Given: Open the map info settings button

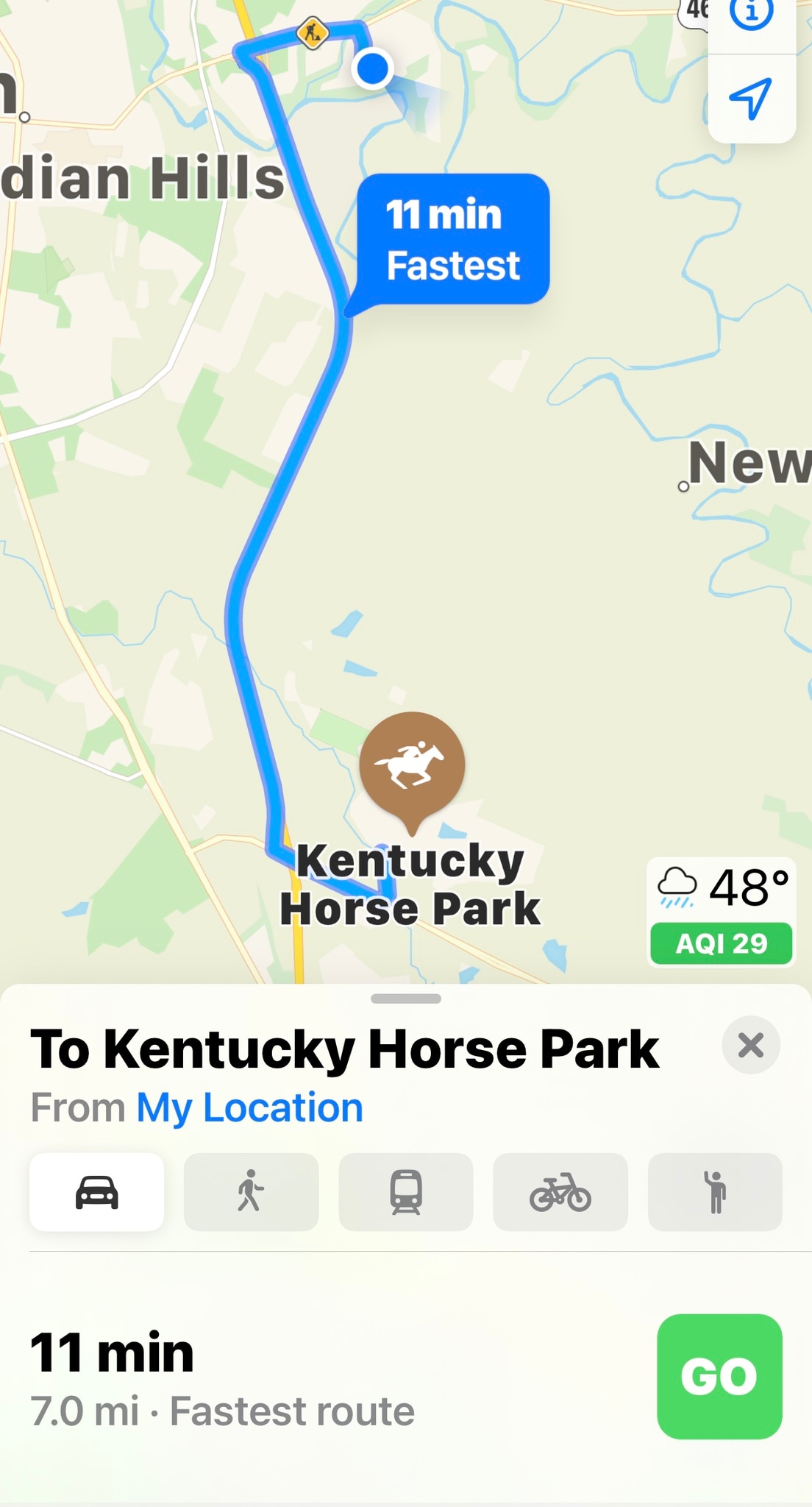Looking at the screenshot, I should [x=751, y=15].
